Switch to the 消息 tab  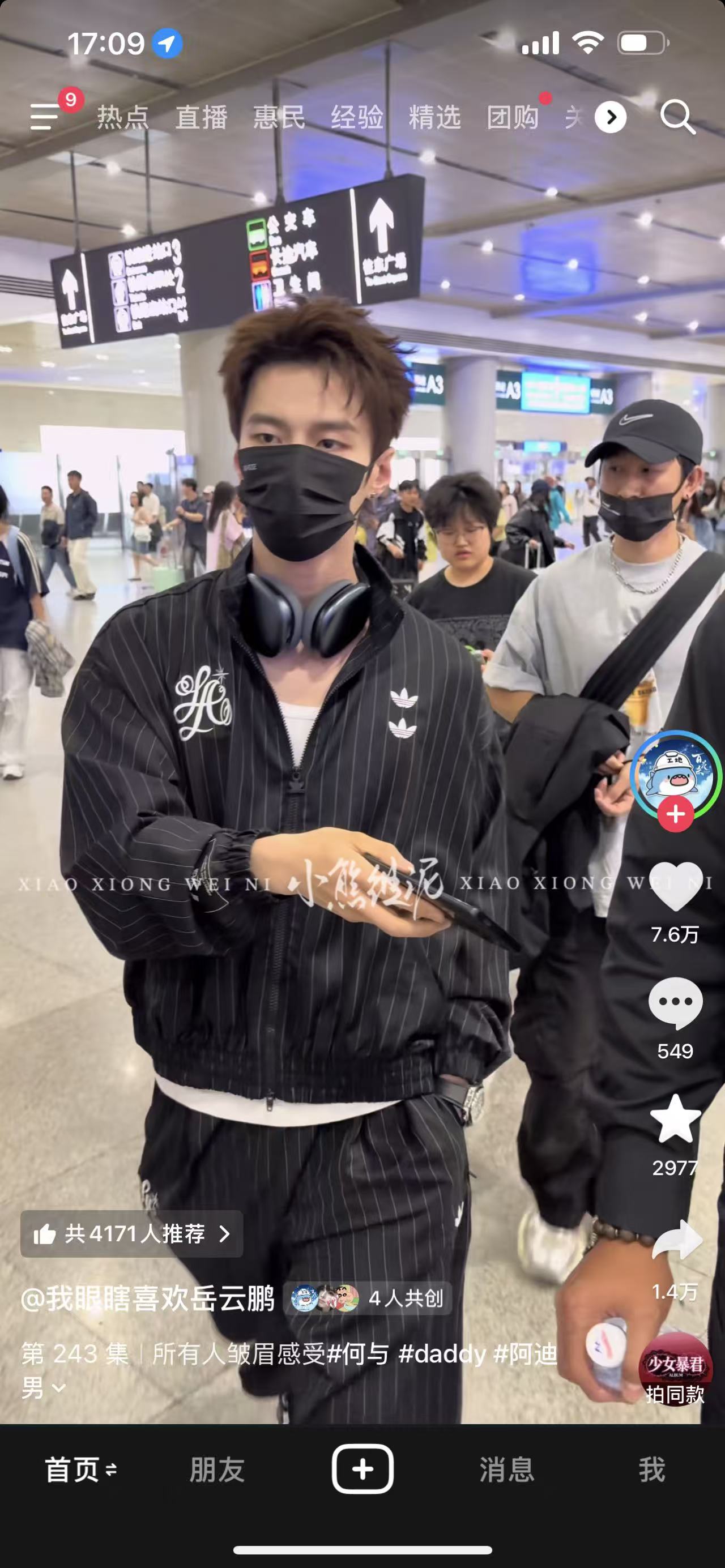pyautogui.click(x=507, y=1470)
